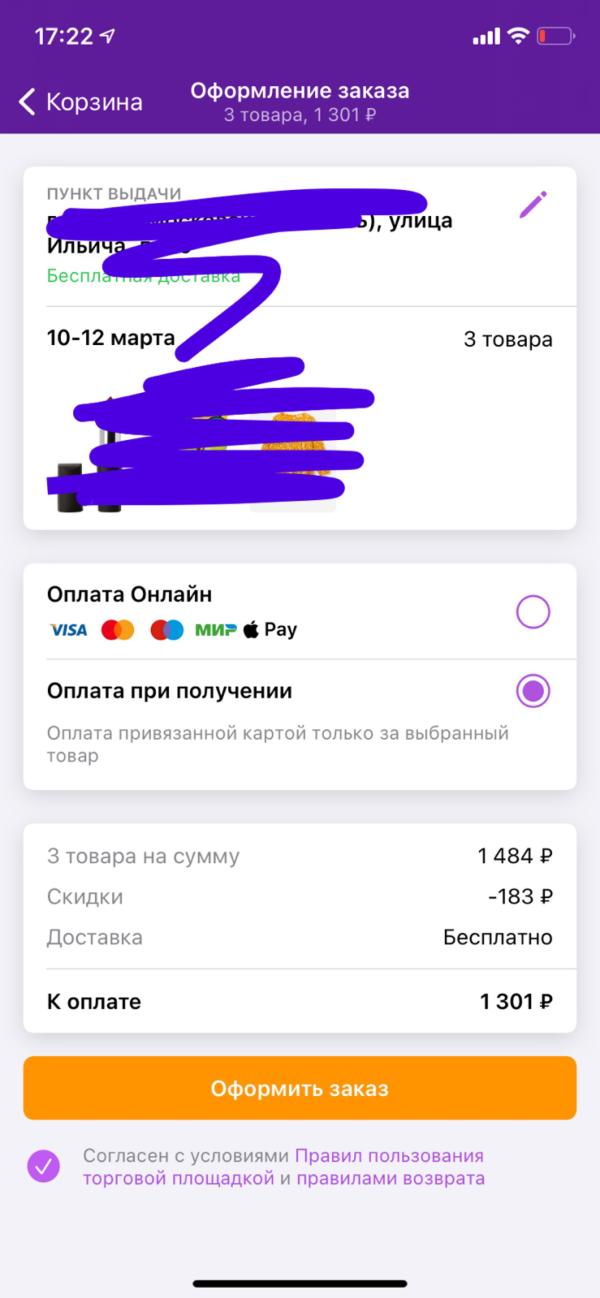This screenshot has height=1298, width=600.
Task: Go back to Корзина
Action: coord(80,102)
